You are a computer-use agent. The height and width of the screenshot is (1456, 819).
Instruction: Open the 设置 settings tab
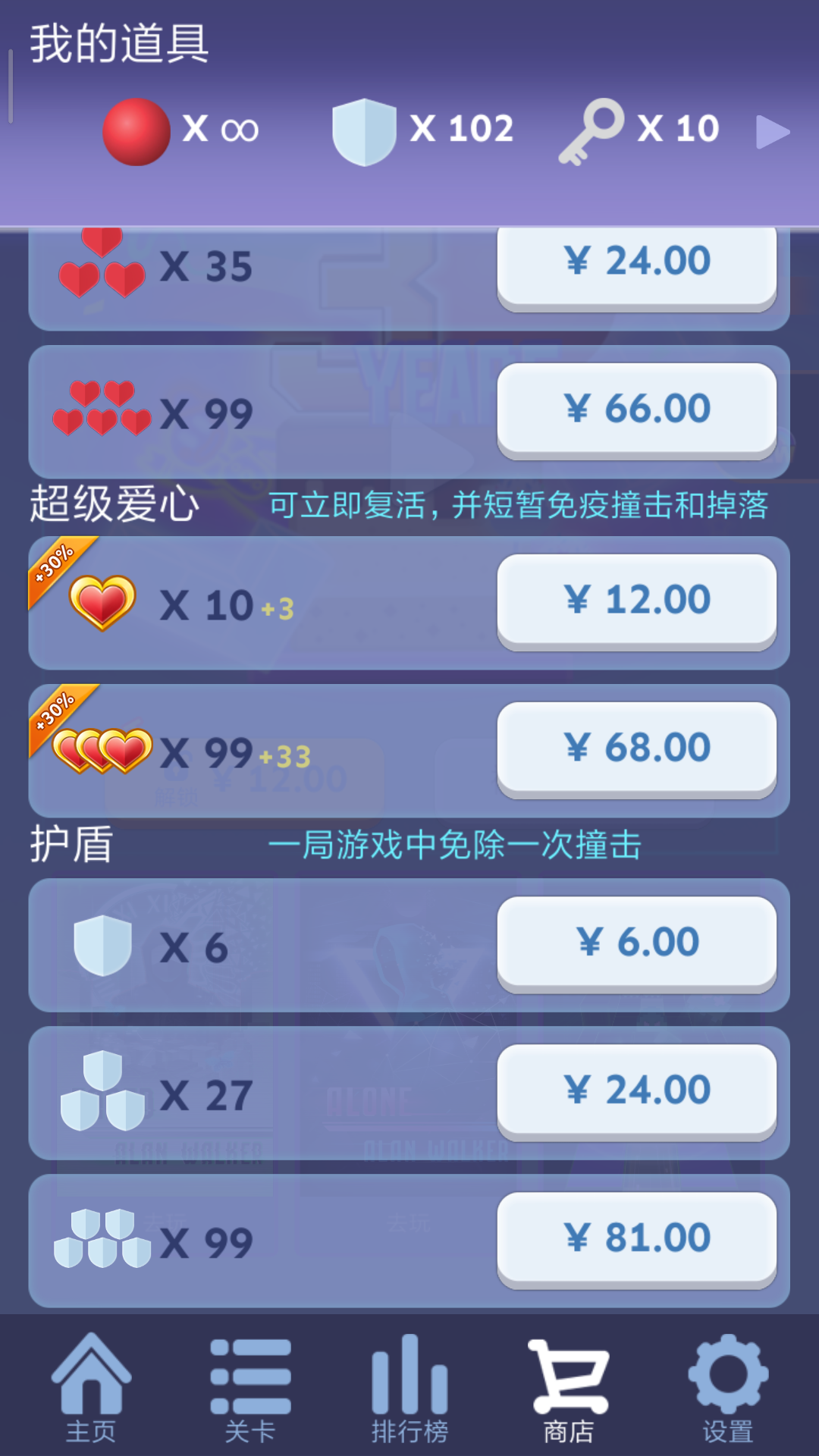(728, 1388)
